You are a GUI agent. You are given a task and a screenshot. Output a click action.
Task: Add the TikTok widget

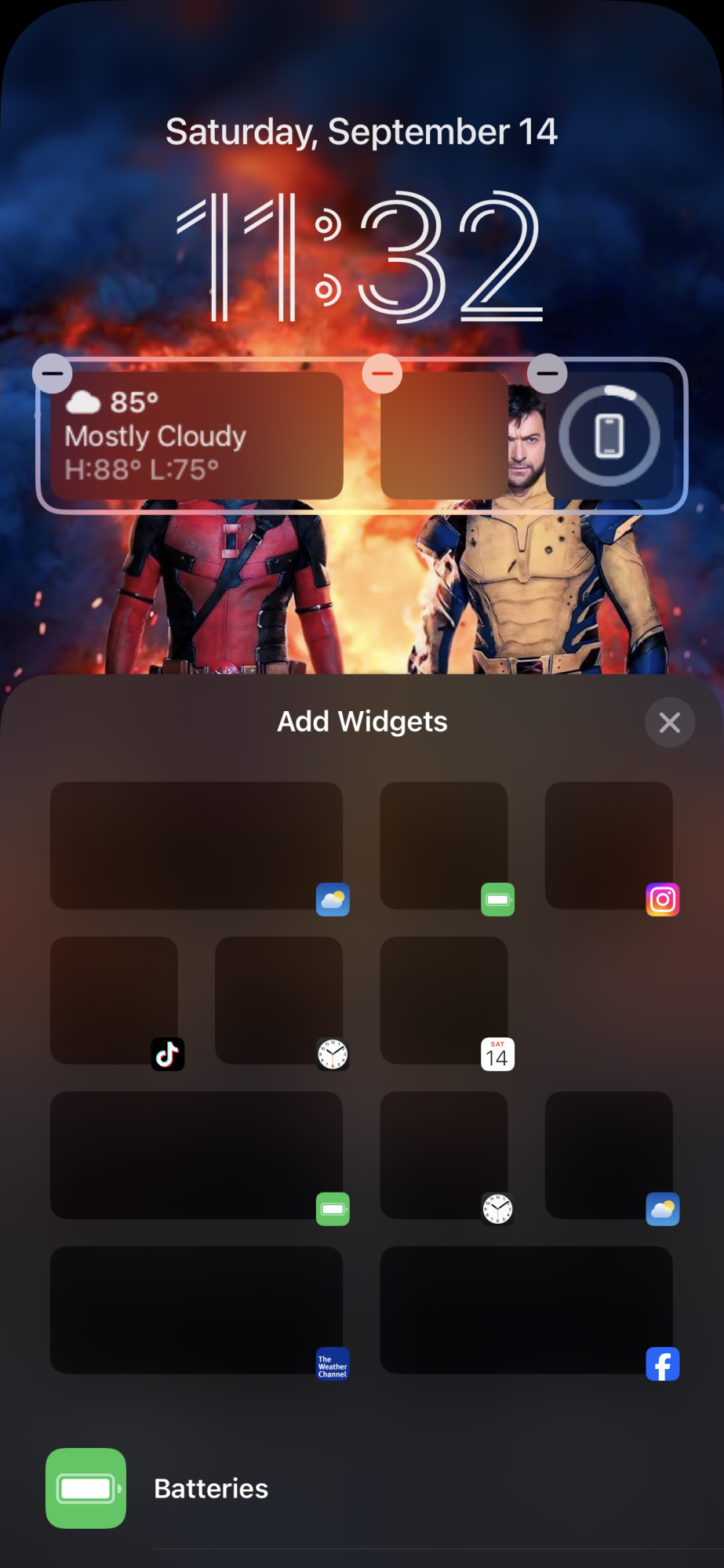[x=115, y=1000]
